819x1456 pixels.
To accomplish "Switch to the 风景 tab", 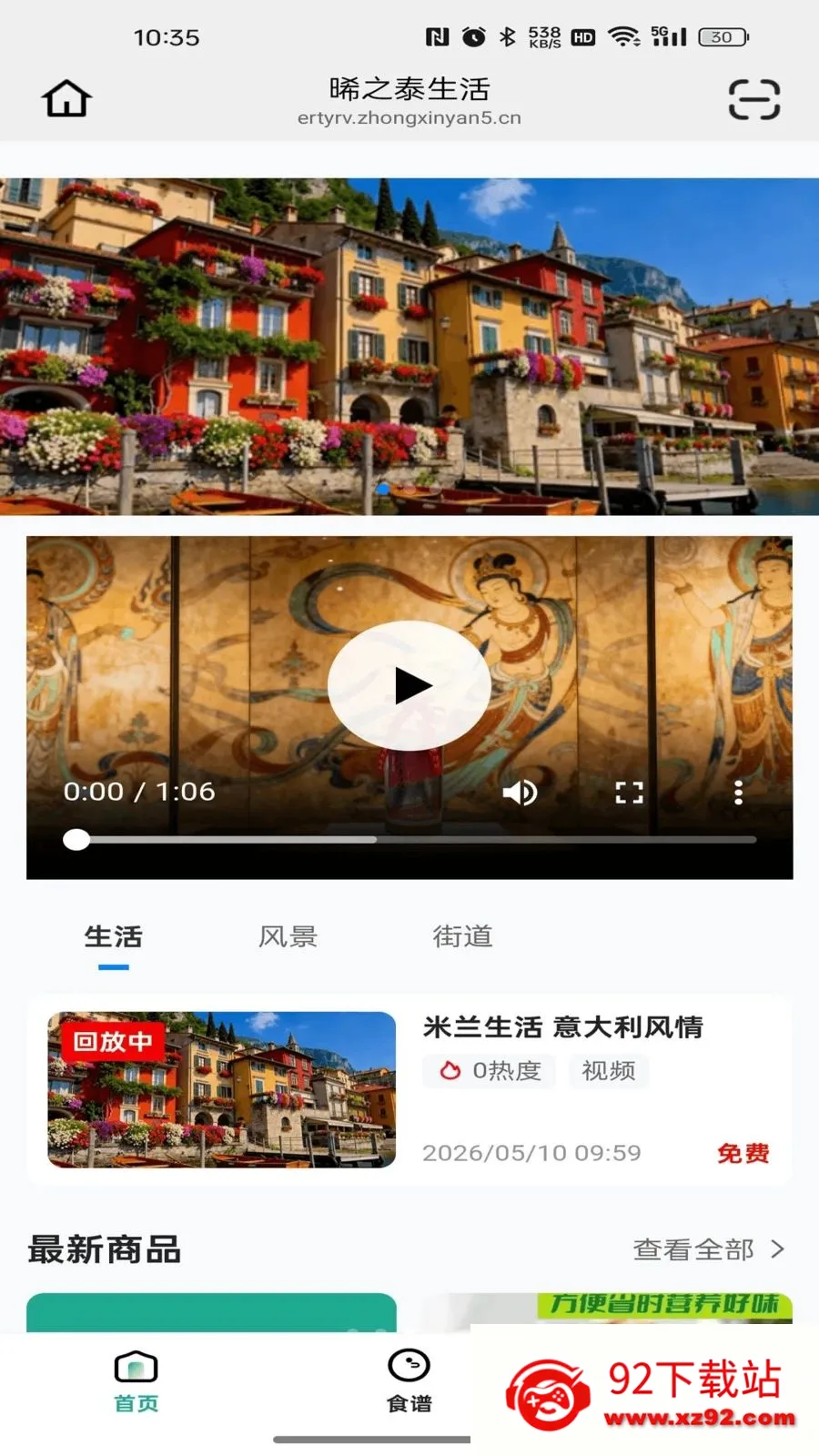I will click(x=288, y=936).
